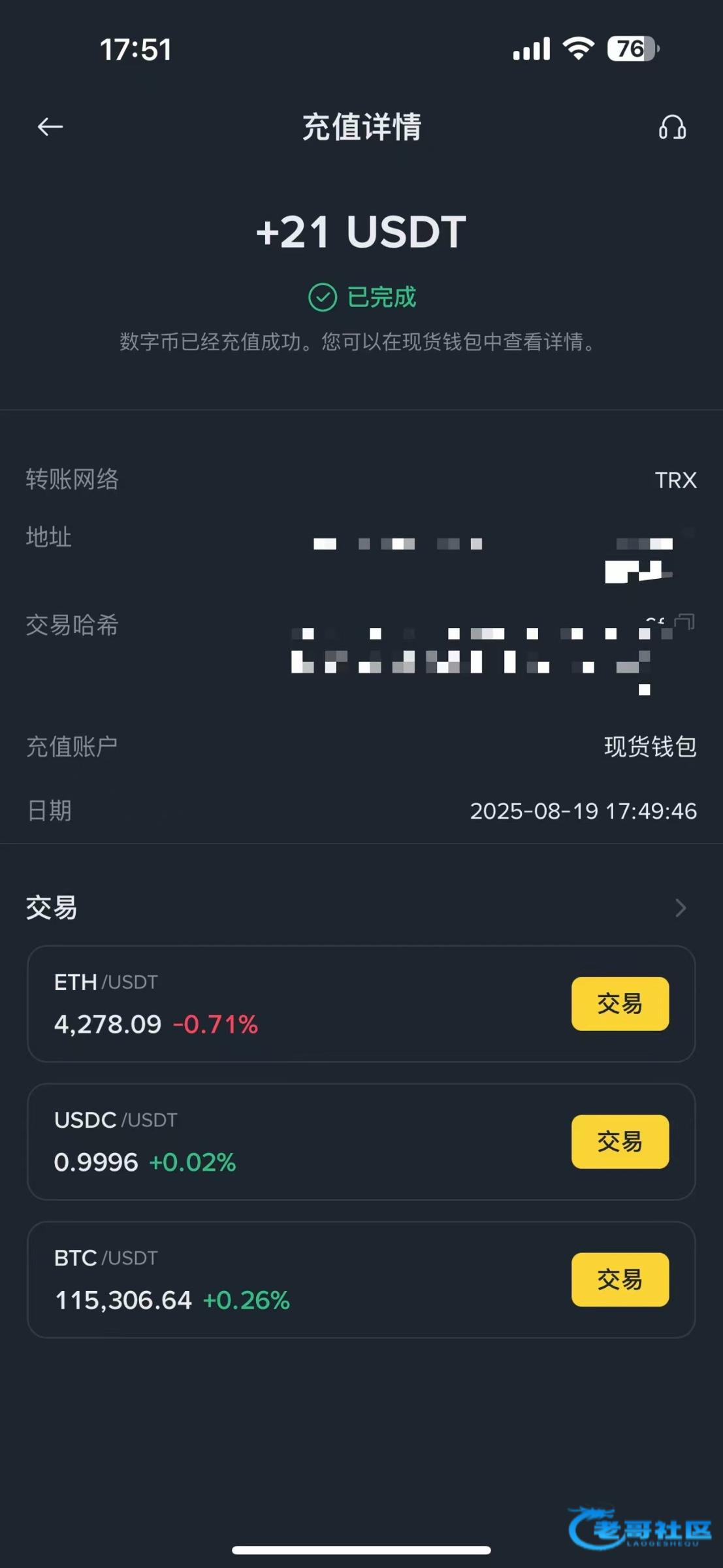Image resolution: width=723 pixels, height=1568 pixels.
Task: Expand the 交易 section chevron
Action: coord(681,907)
